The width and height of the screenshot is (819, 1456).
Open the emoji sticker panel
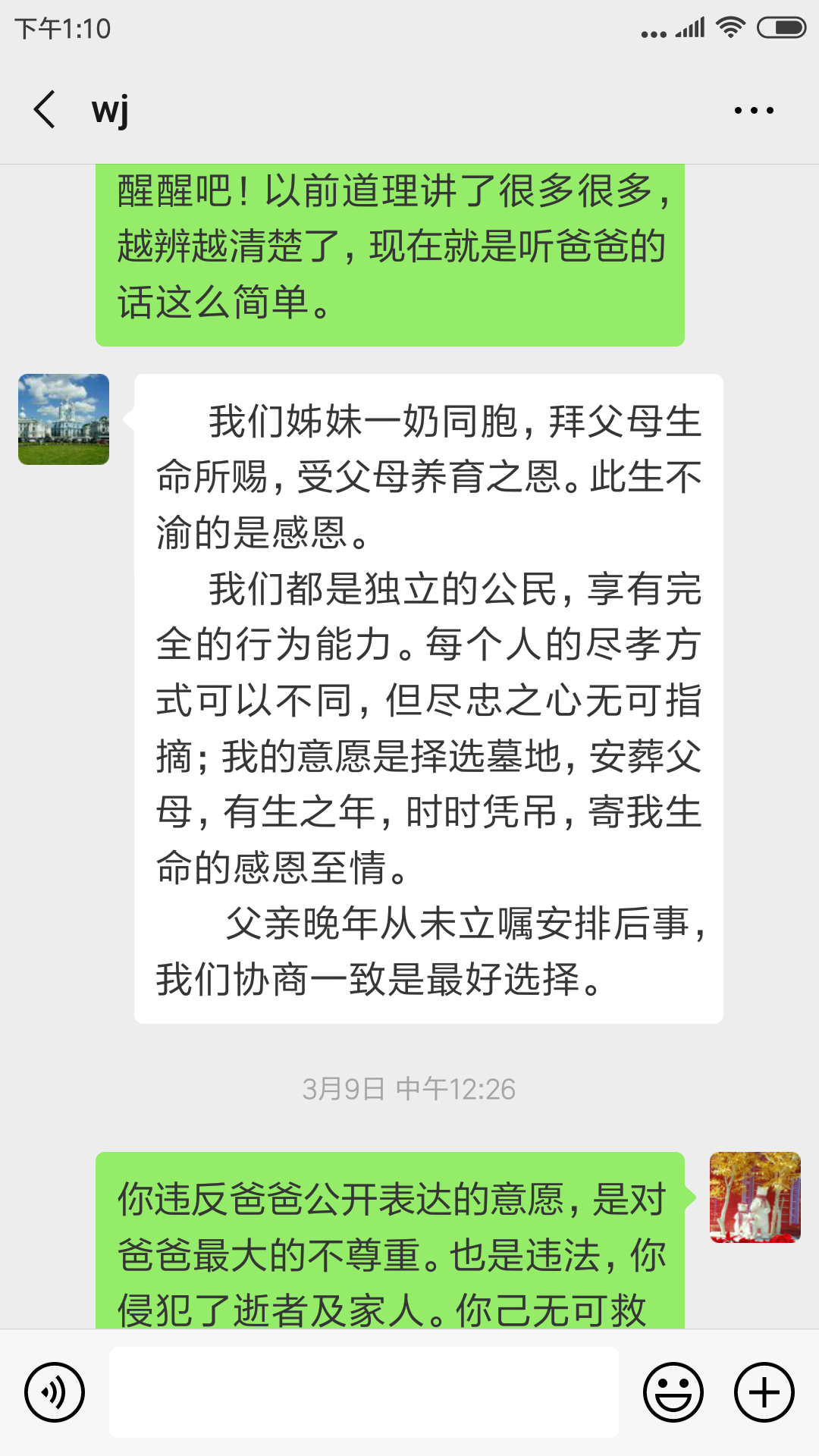(x=673, y=1392)
